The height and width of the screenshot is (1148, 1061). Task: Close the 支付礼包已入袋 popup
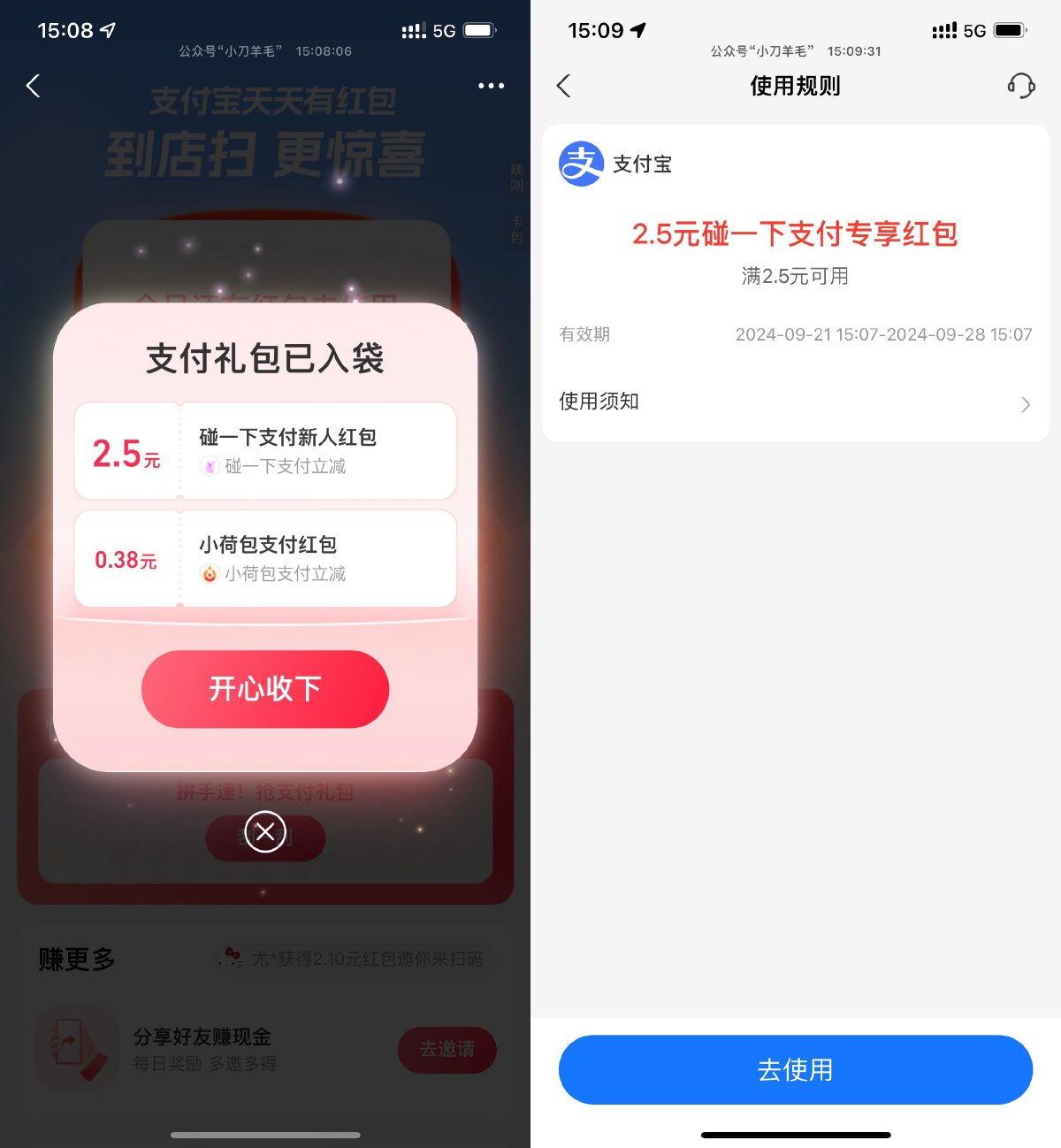pyautogui.click(x=265, y=831)
